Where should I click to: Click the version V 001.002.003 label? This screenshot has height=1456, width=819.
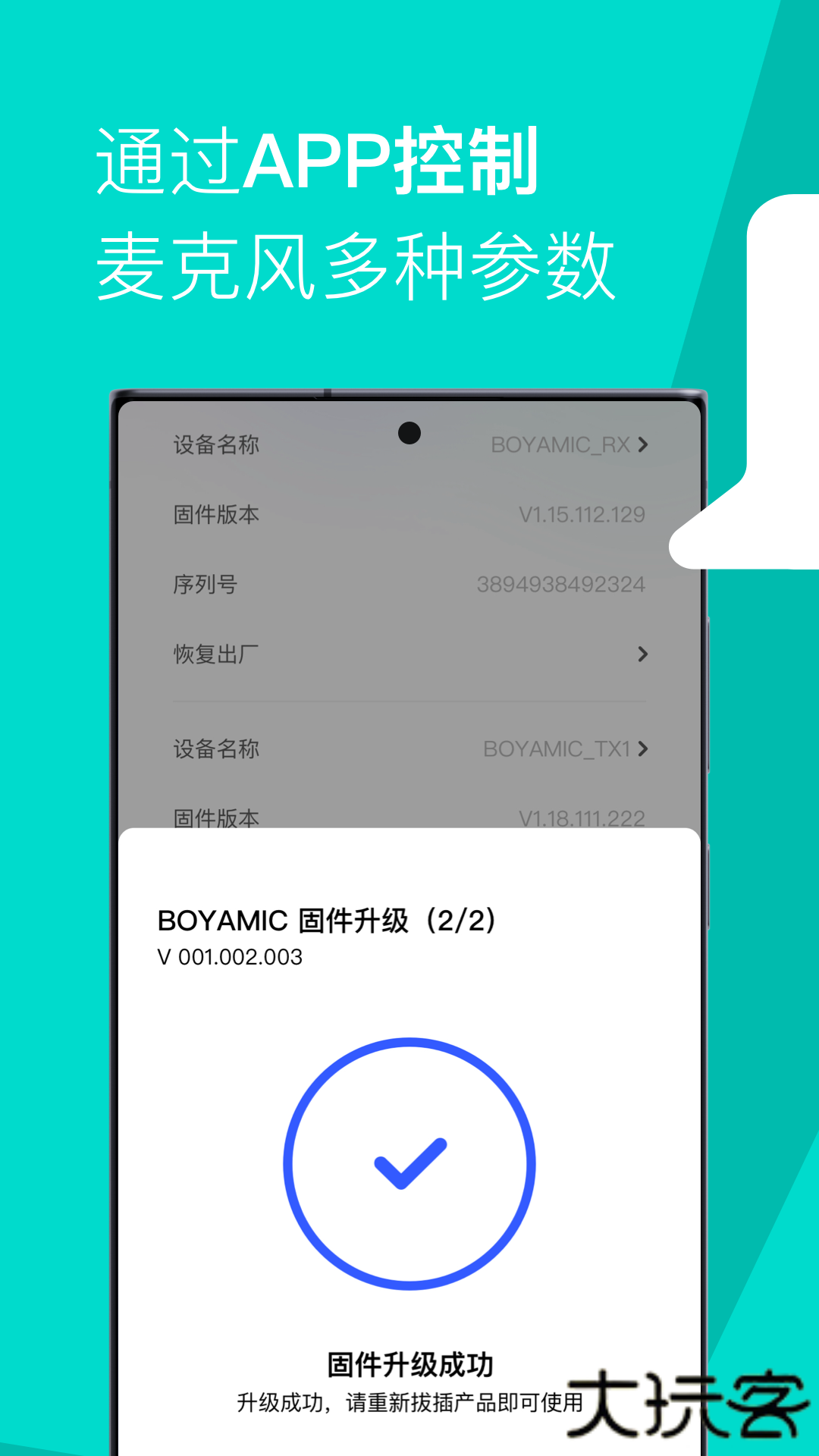point(228,957)
